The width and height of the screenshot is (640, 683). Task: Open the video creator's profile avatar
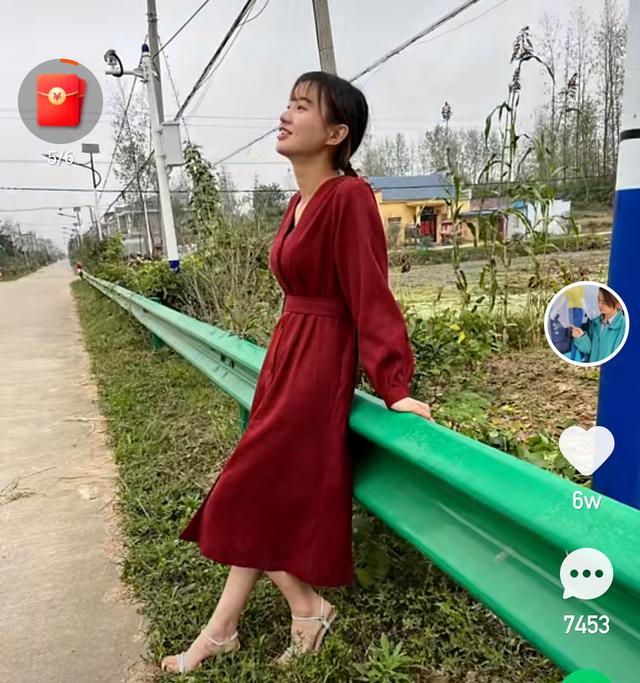point(586,323)
